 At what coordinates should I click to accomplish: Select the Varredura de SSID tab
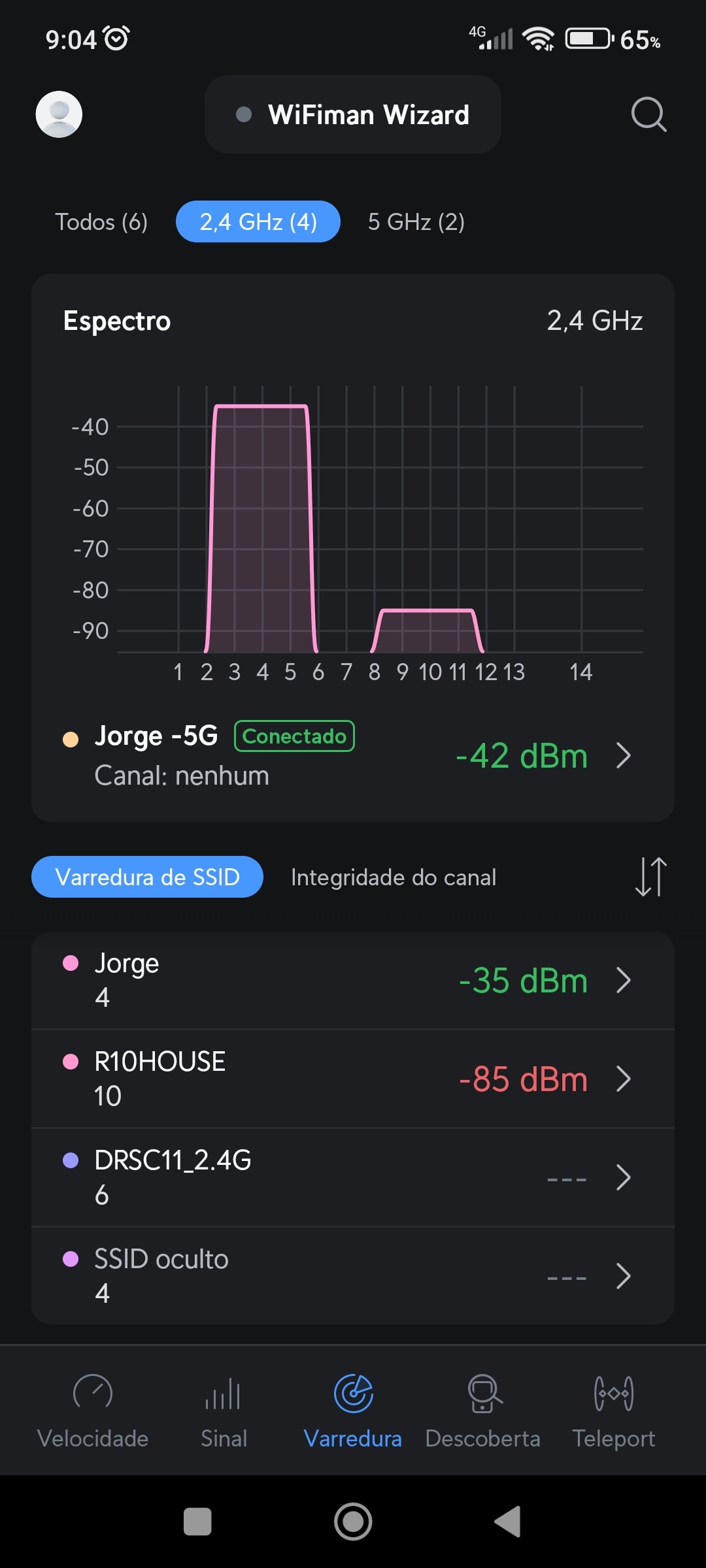[147, 877]
